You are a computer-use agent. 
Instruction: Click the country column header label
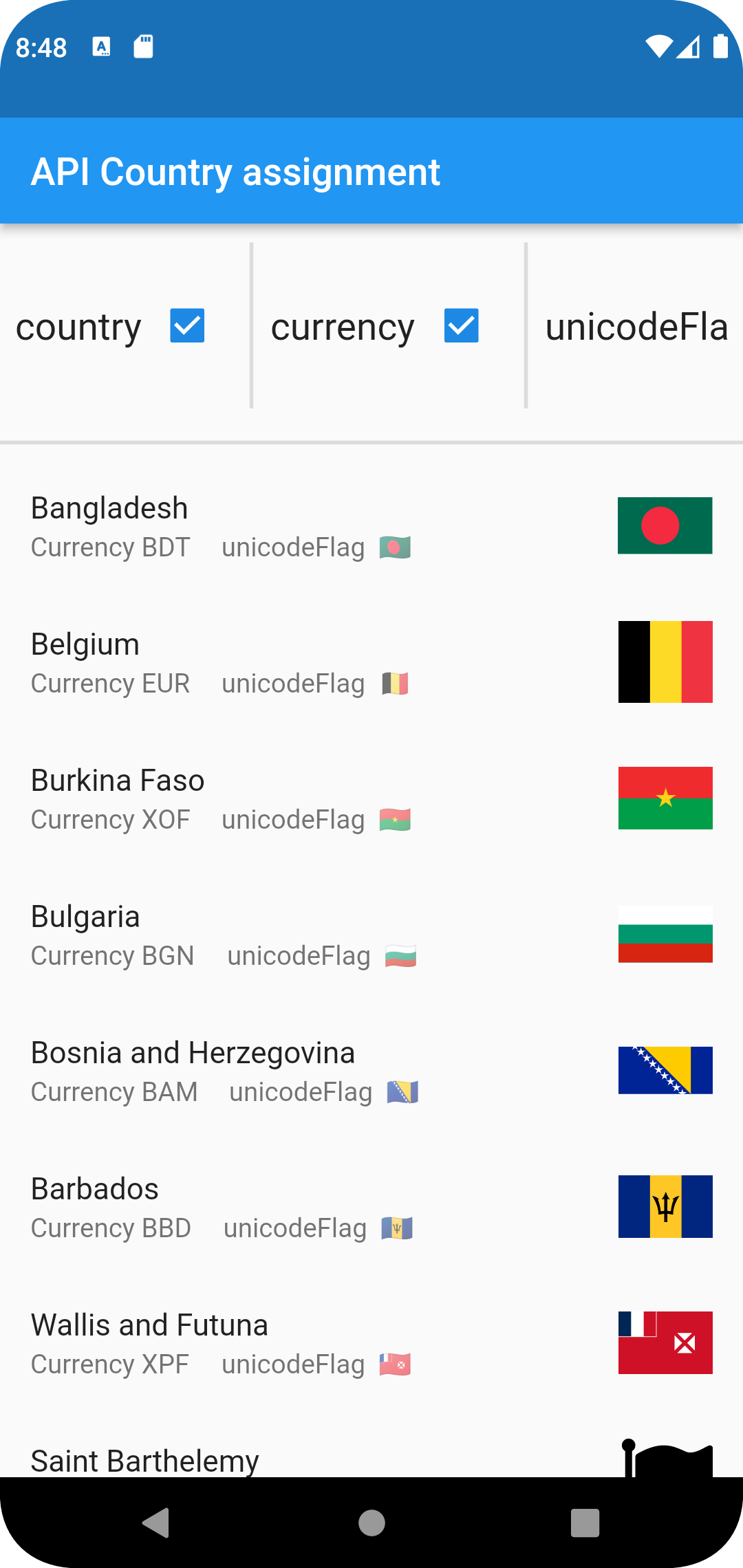(x=78, y=327)
